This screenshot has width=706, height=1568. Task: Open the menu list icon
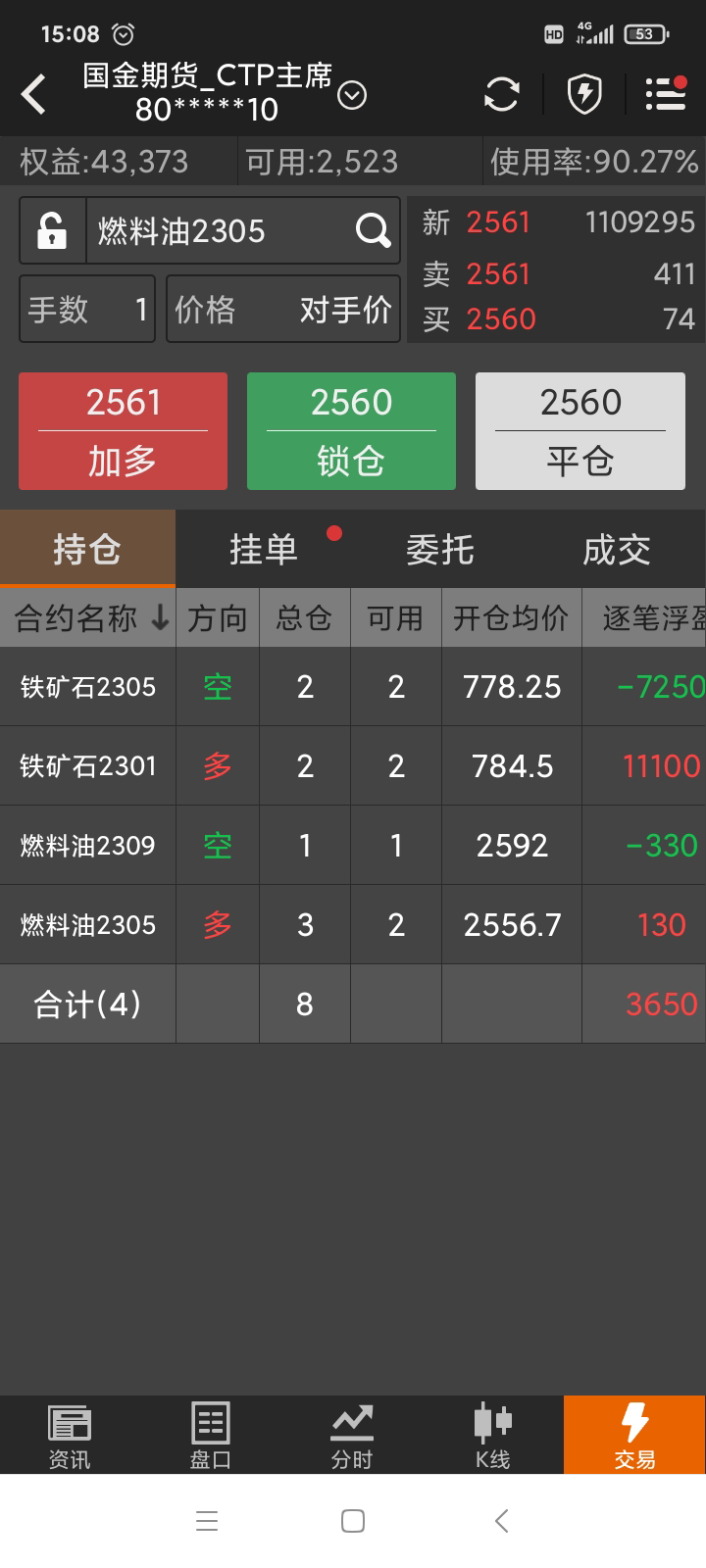tap(666, 94)
